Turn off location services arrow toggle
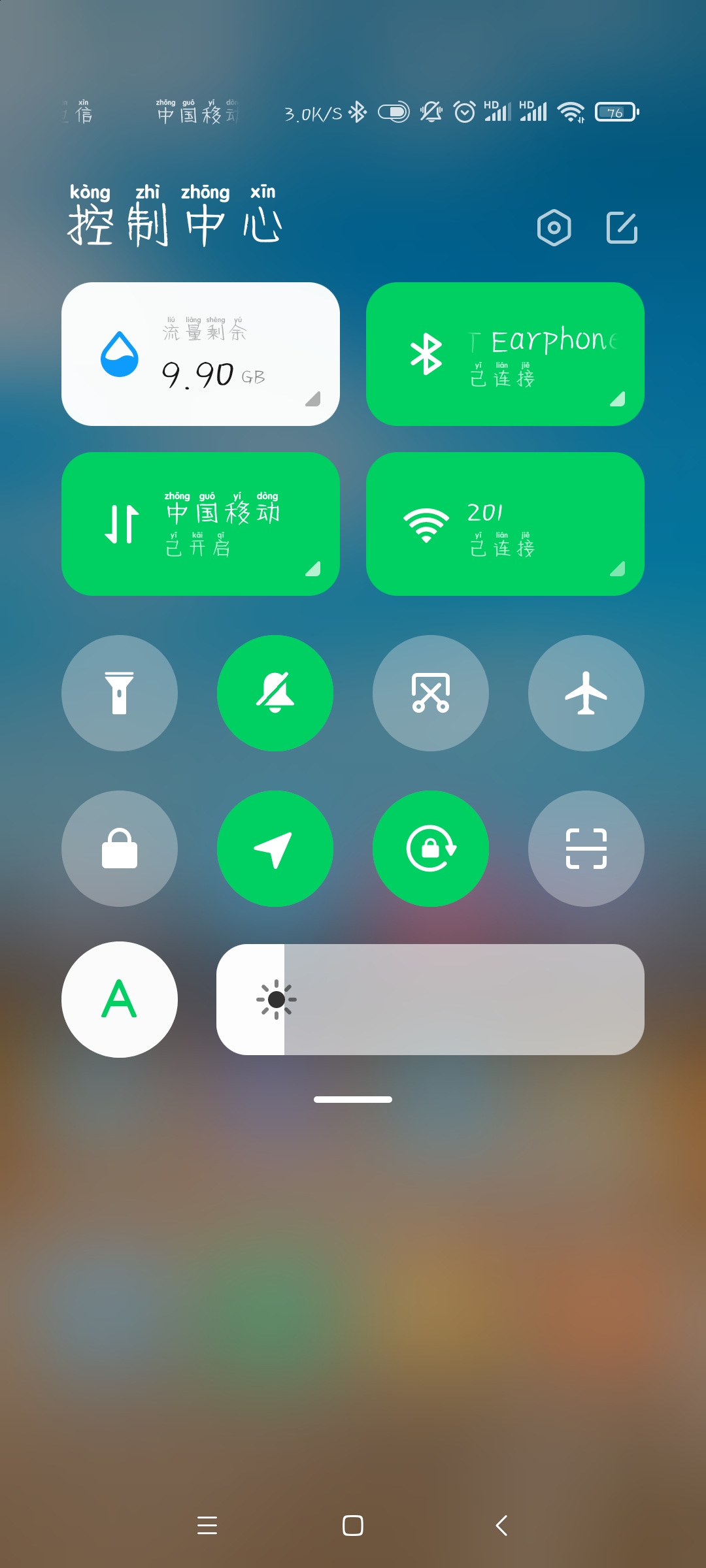 point(275,849)
